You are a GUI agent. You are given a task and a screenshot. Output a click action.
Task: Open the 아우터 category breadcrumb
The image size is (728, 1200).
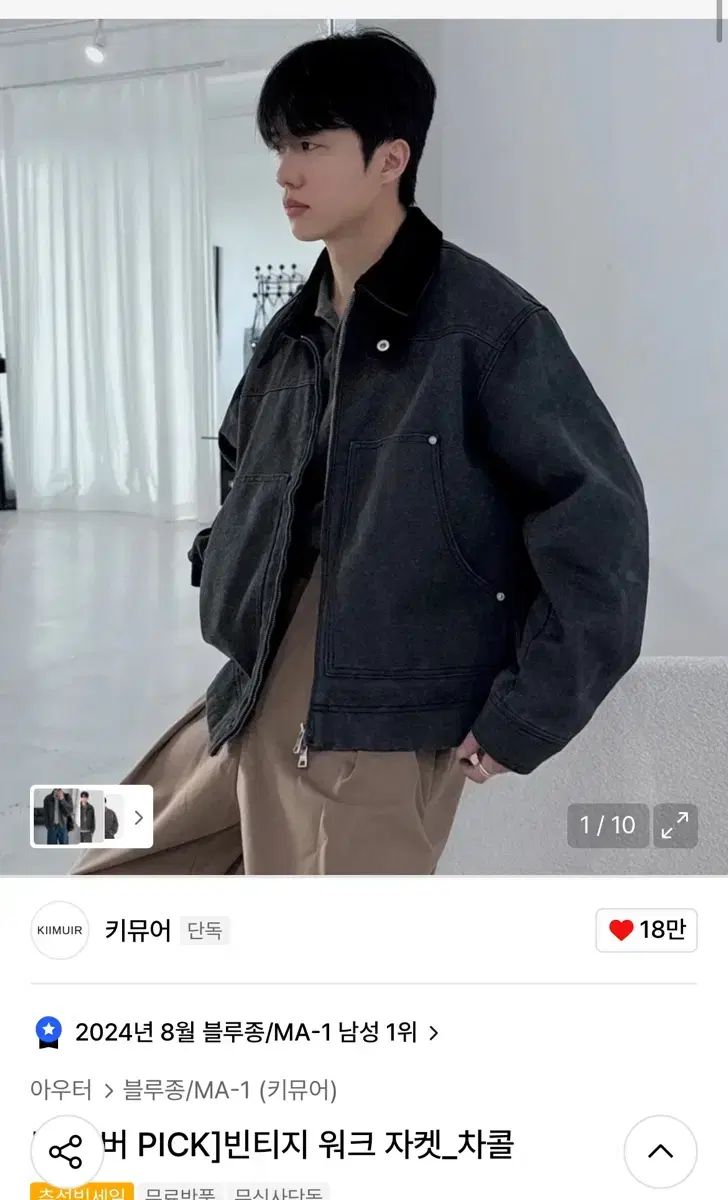[x=61, y=1089]
